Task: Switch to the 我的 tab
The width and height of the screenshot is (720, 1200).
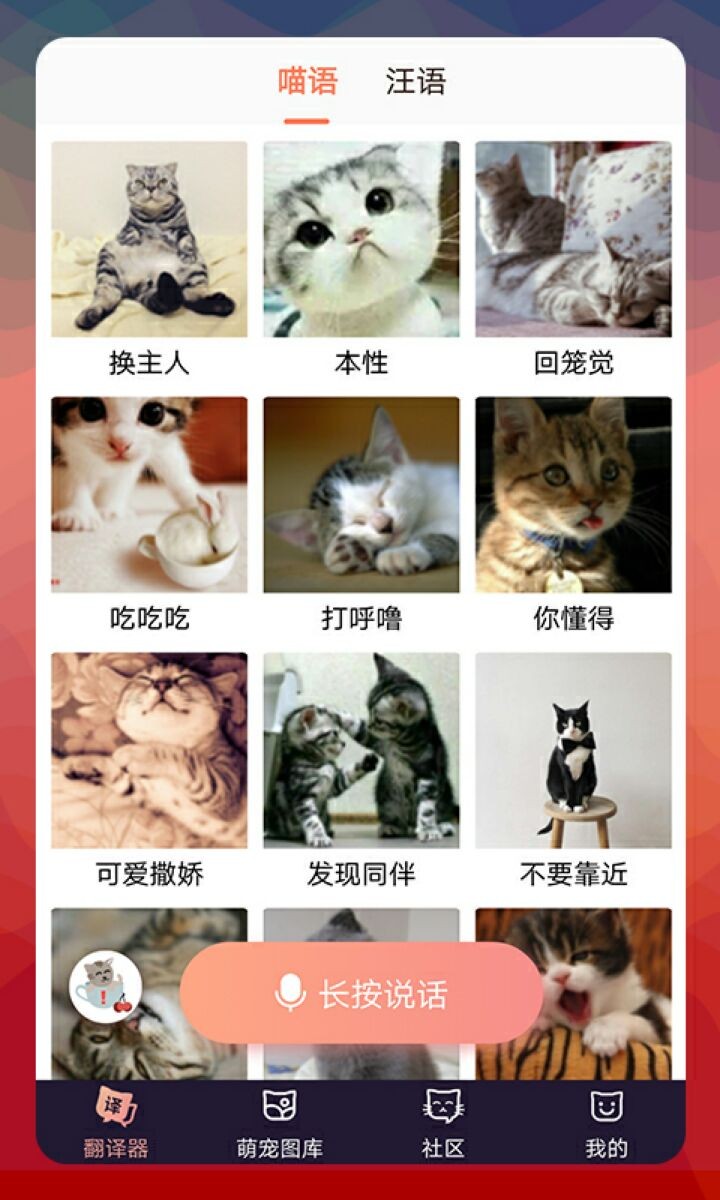Action: (x=606, y=1123)
